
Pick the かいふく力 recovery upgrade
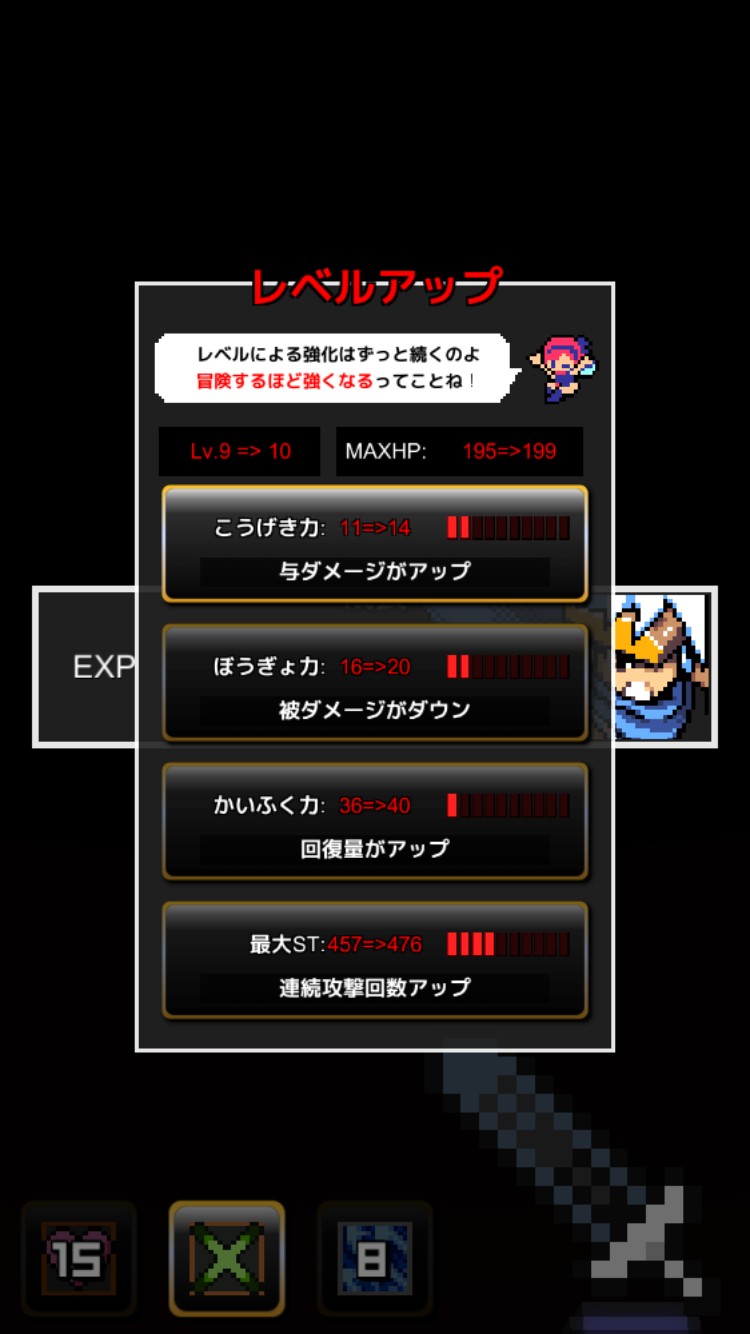[374, 822]
